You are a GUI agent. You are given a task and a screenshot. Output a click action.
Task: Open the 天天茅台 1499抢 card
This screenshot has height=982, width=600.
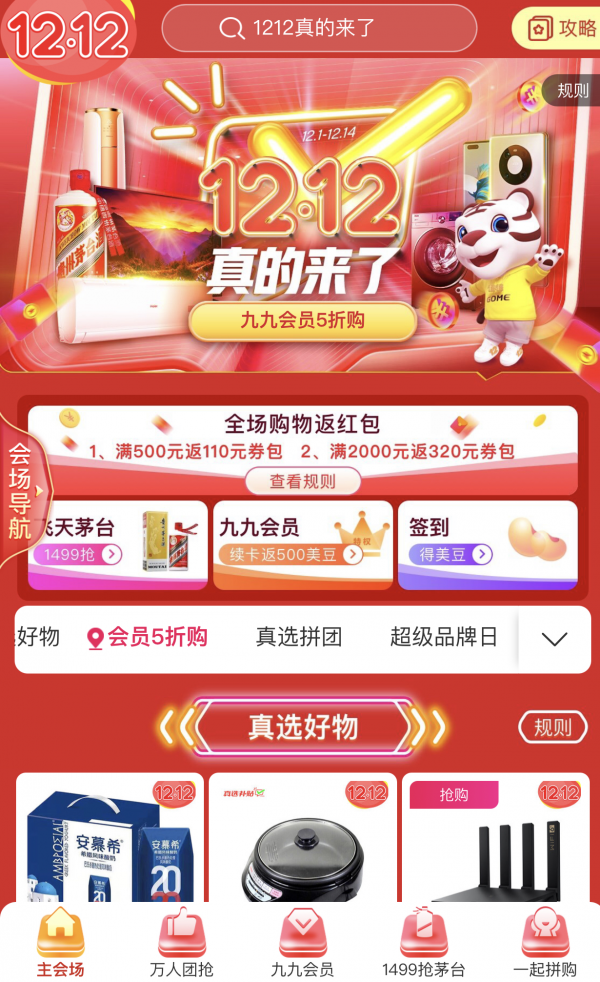[x=118, y=544]
